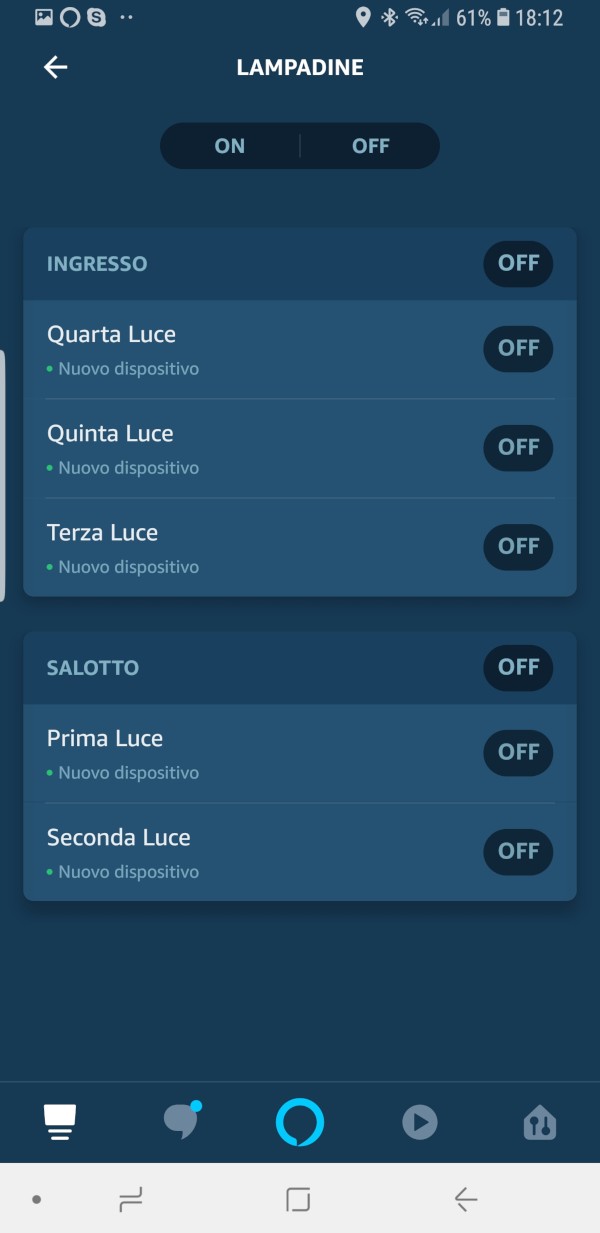This screenshot has height=1233, width=600.
Task: Open the communications chat bubble tab
Action: coord(181,1122)
